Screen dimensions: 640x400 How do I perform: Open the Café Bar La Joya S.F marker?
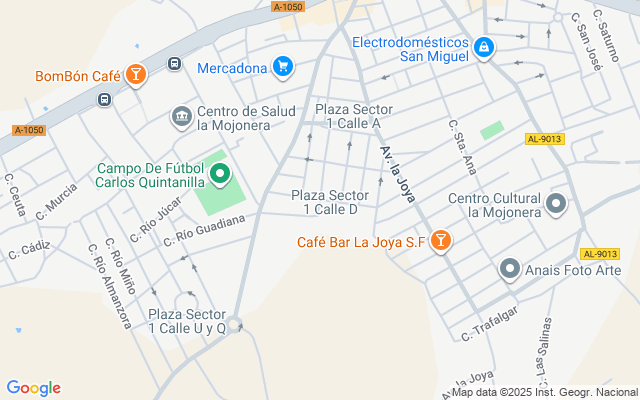click(440, 241)
